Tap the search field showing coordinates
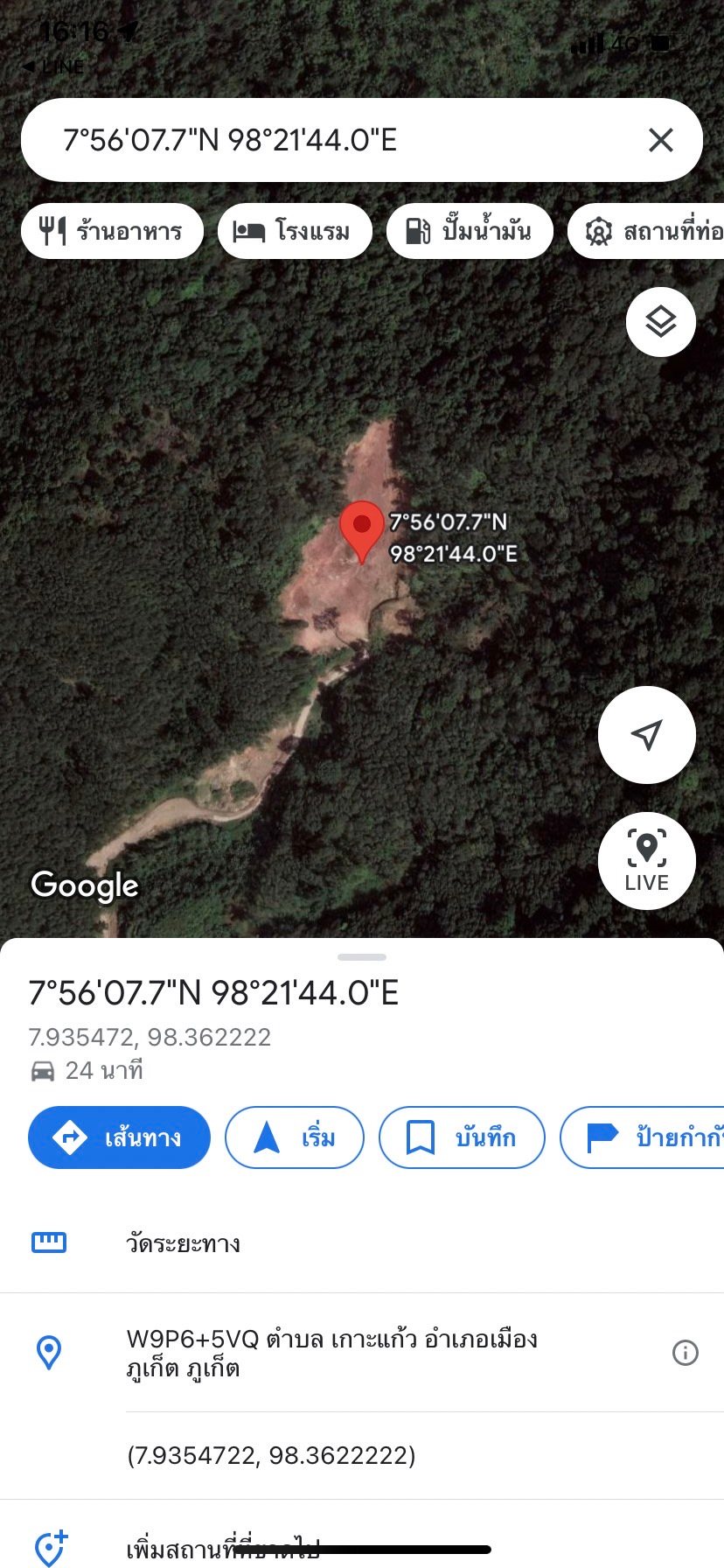Screen dimensions: 724x1568 [x=332, y=140]
